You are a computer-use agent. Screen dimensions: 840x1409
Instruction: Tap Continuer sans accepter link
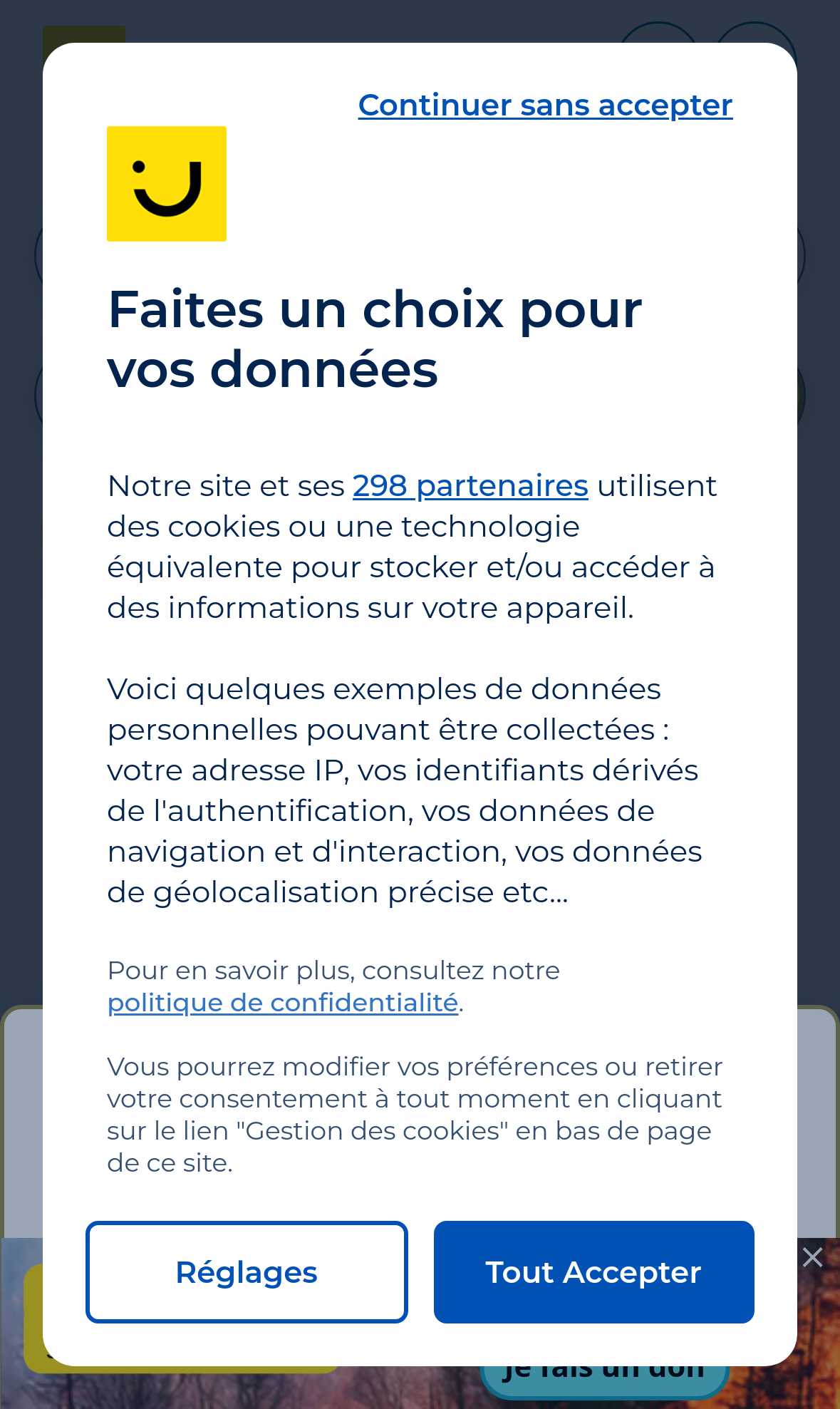click(545, 105)
